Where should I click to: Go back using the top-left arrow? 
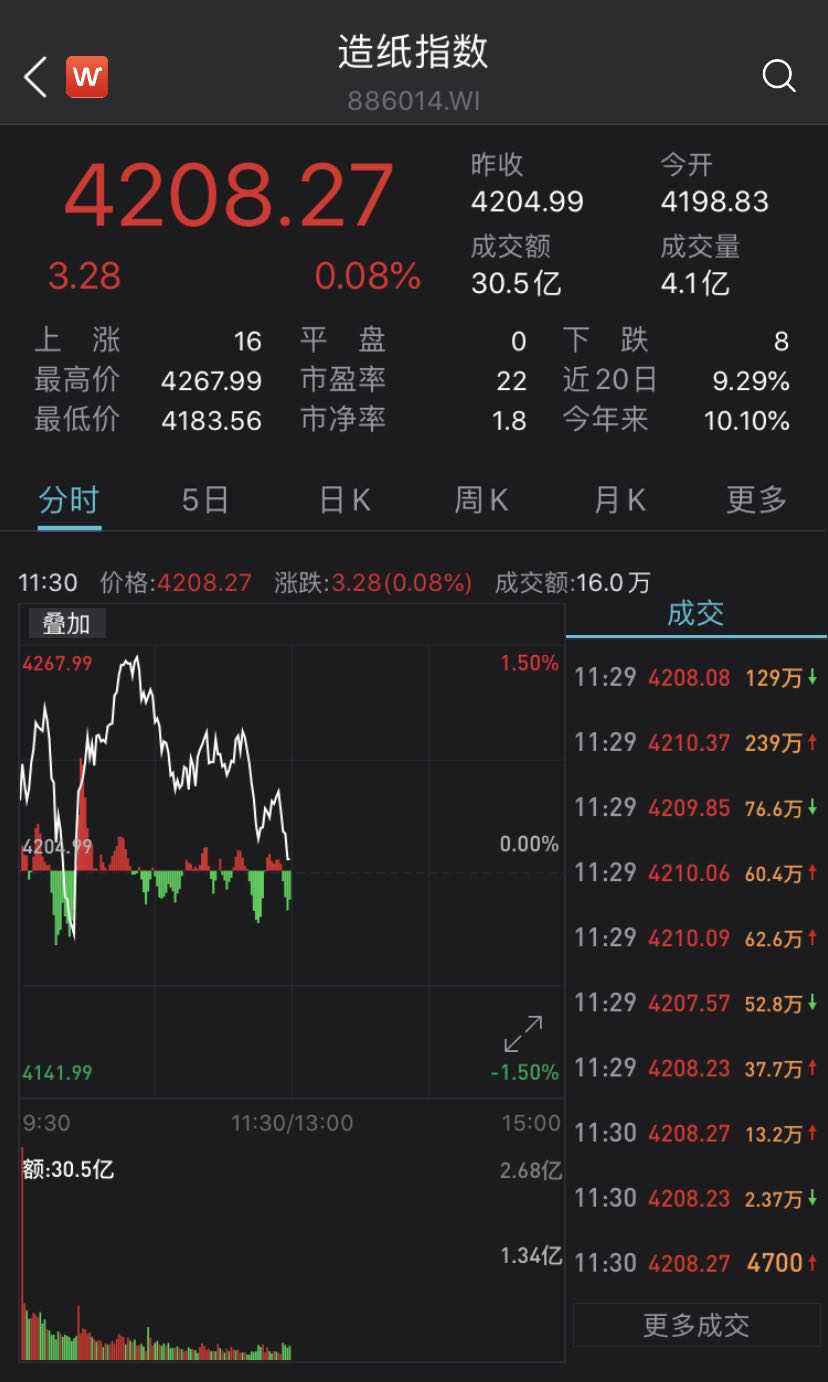36,77
